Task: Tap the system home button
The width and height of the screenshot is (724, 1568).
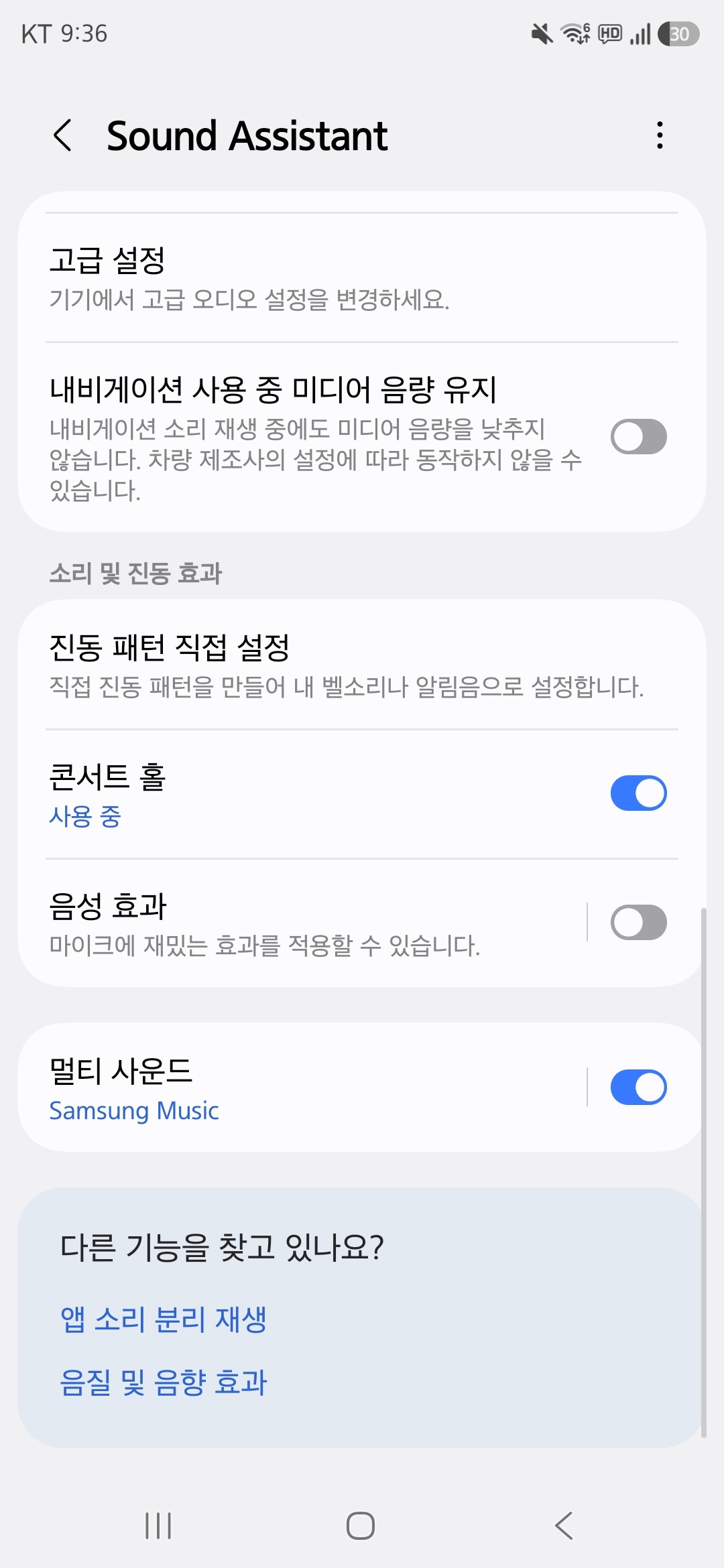Action: [x=361, y=1526]
